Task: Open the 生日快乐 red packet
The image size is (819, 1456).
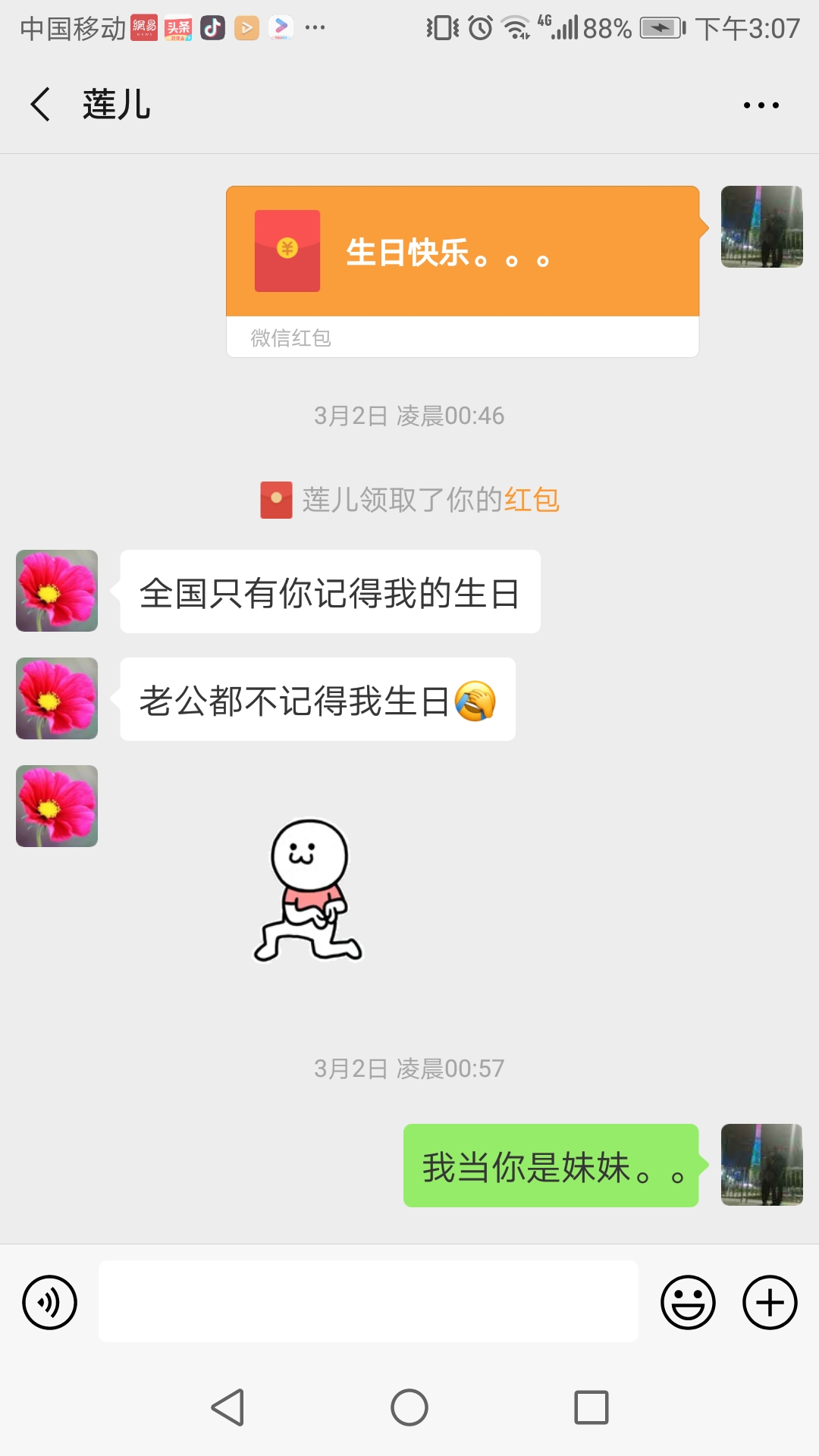Action: (x=462, y=253)
